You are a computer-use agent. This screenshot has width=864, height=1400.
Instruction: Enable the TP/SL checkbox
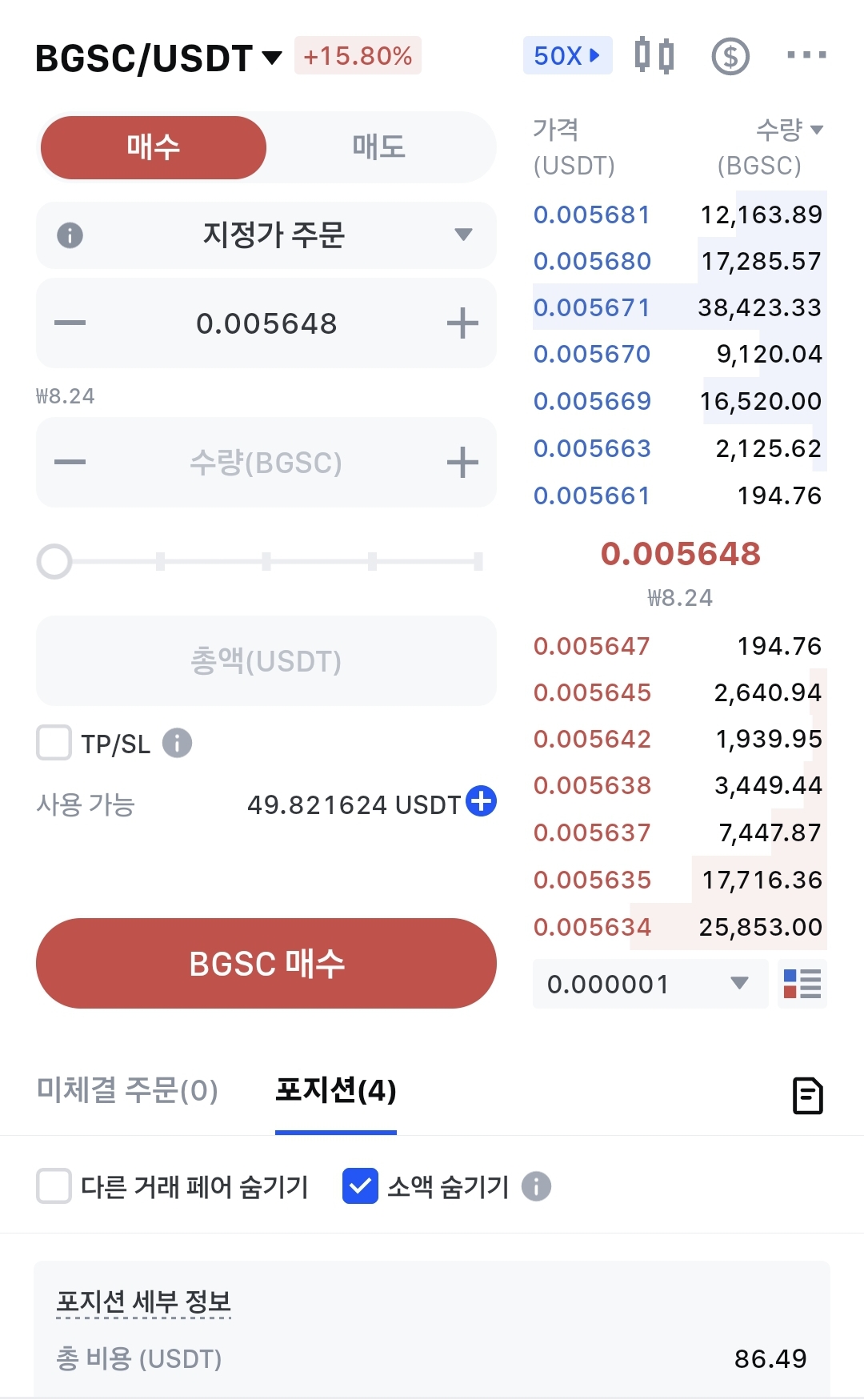tap(54, 743)
